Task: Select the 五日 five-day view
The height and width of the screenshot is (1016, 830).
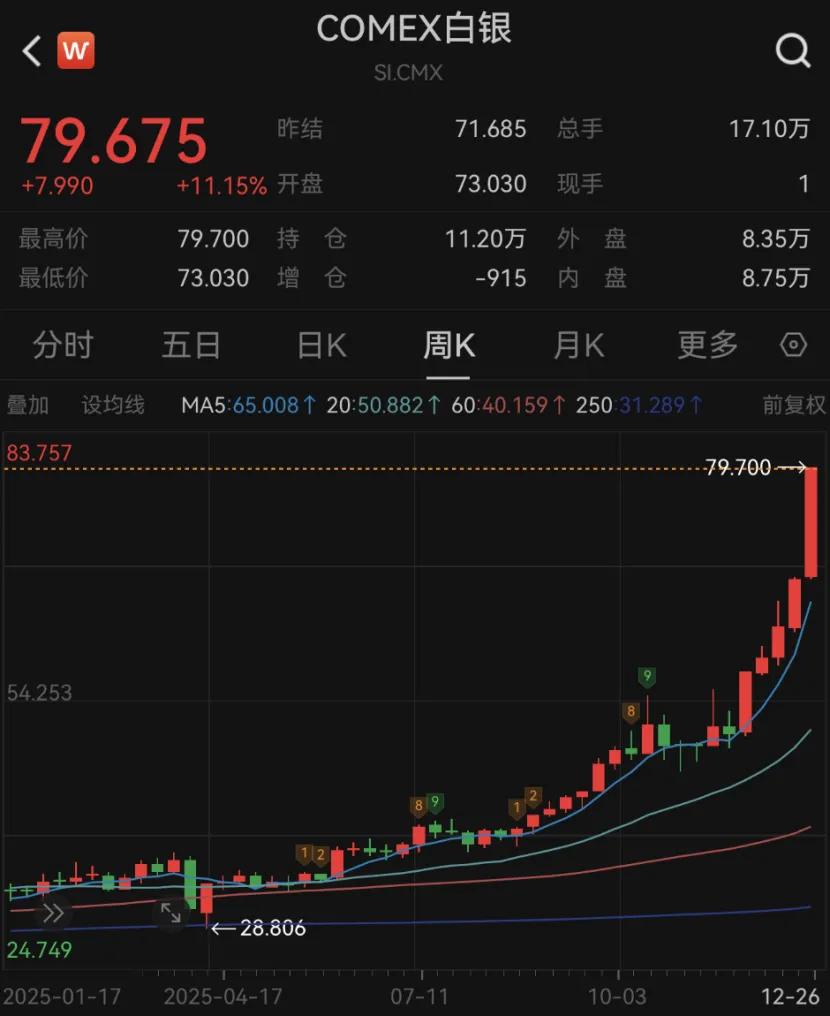Action: point(191,345)
